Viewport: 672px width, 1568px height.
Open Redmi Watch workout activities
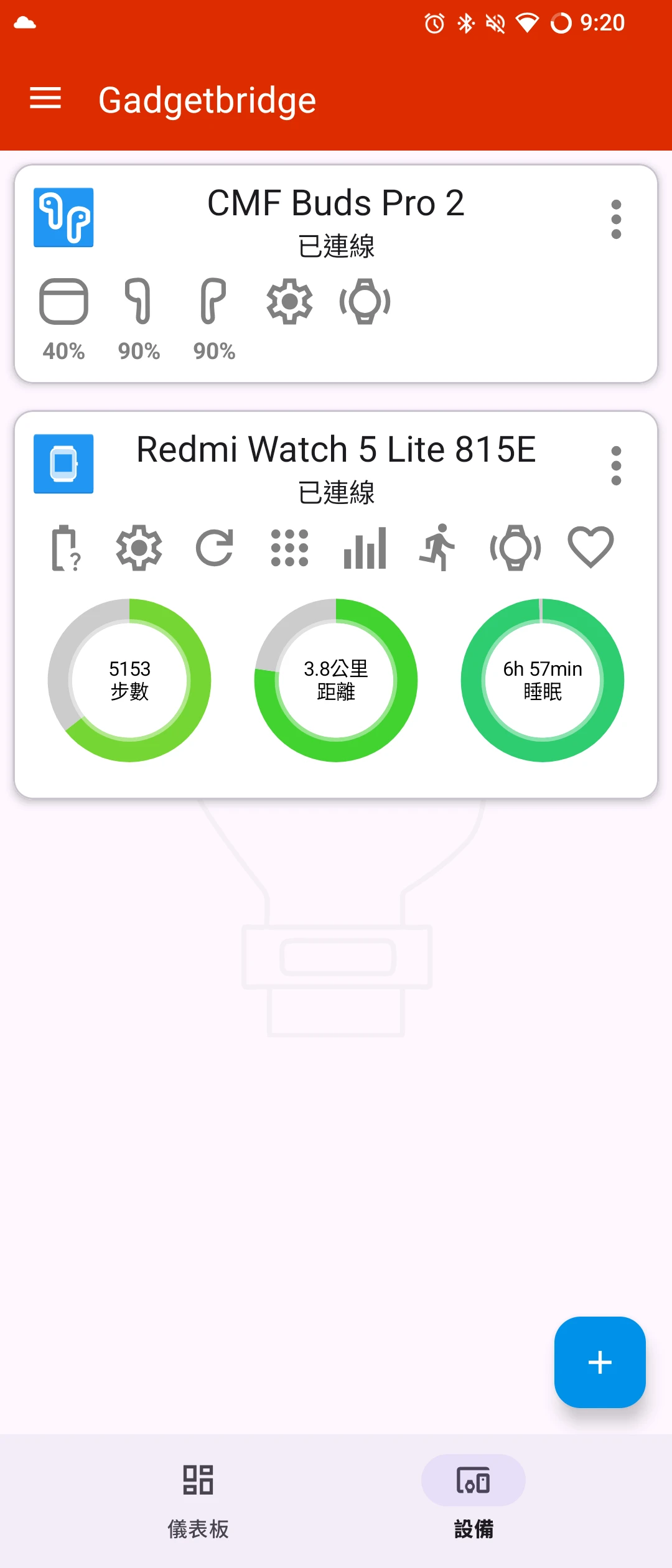click(x=438, y=548)
